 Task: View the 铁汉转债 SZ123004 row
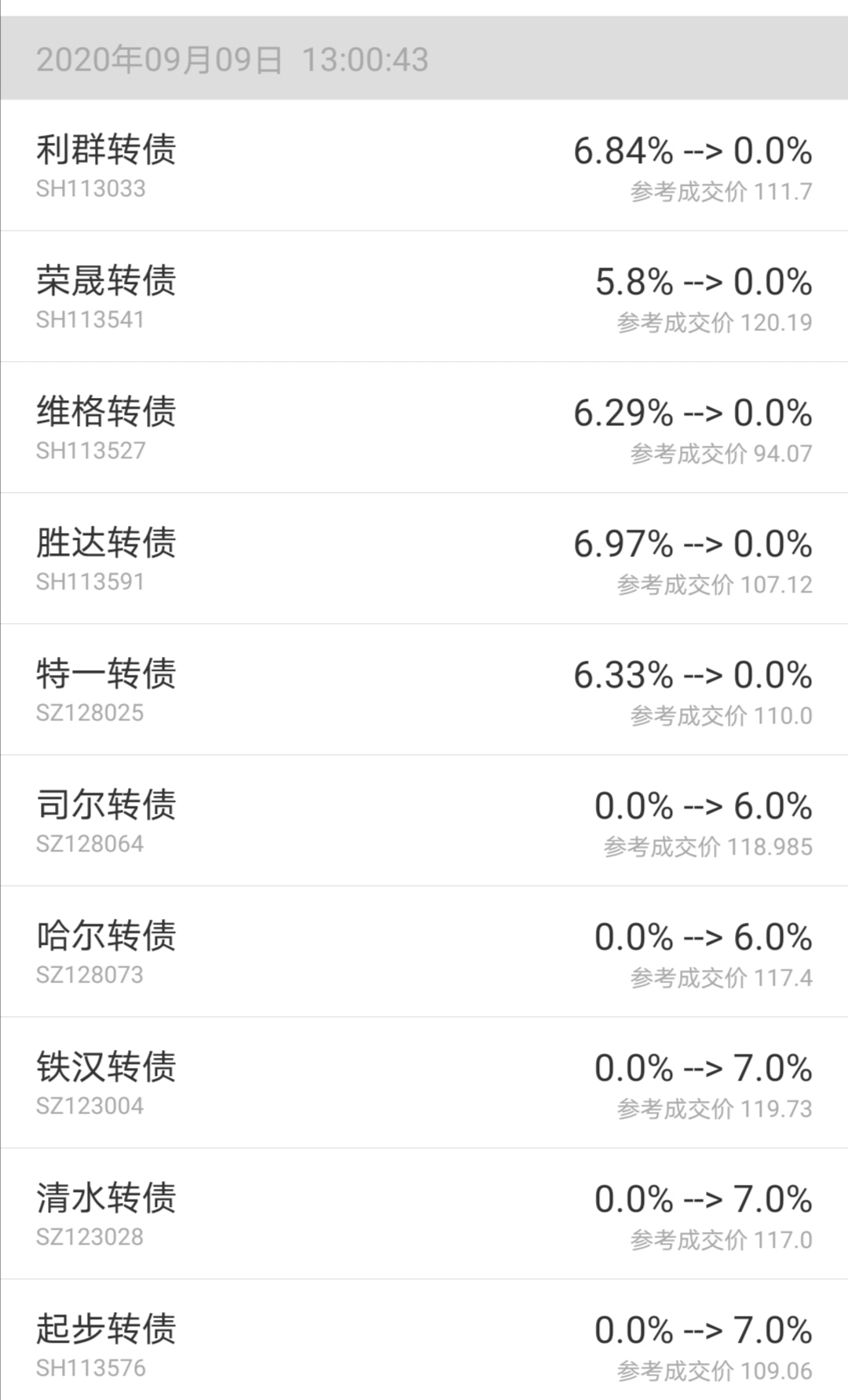424,1082
